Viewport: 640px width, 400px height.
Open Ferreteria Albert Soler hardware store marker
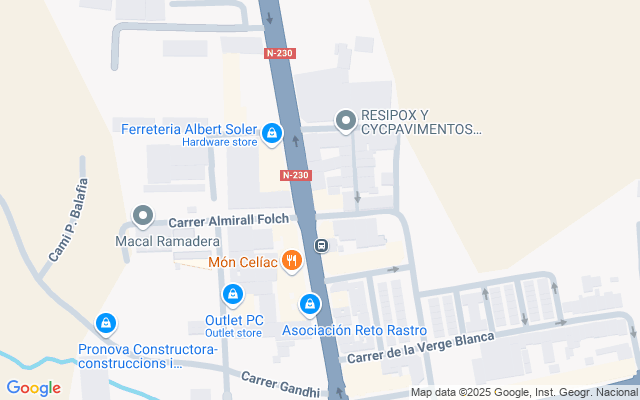tap(272, 132)
